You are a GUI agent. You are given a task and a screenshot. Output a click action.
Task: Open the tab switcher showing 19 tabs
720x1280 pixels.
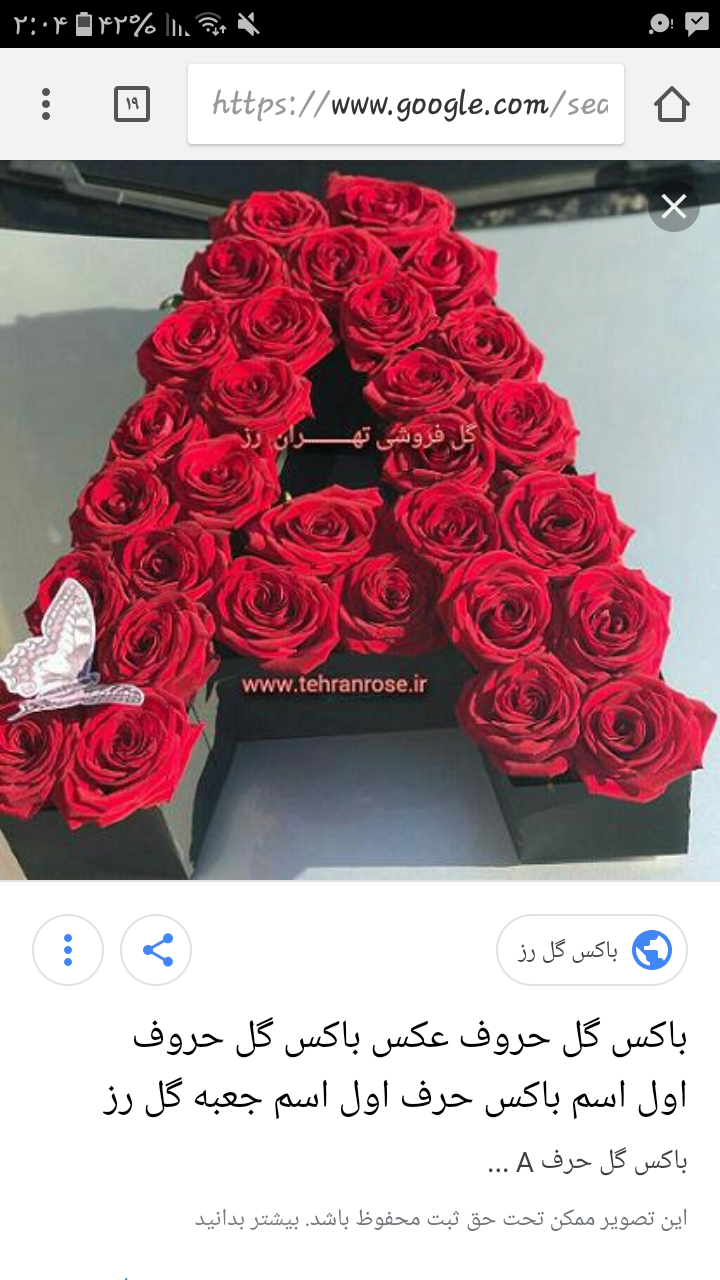[132, 104]
